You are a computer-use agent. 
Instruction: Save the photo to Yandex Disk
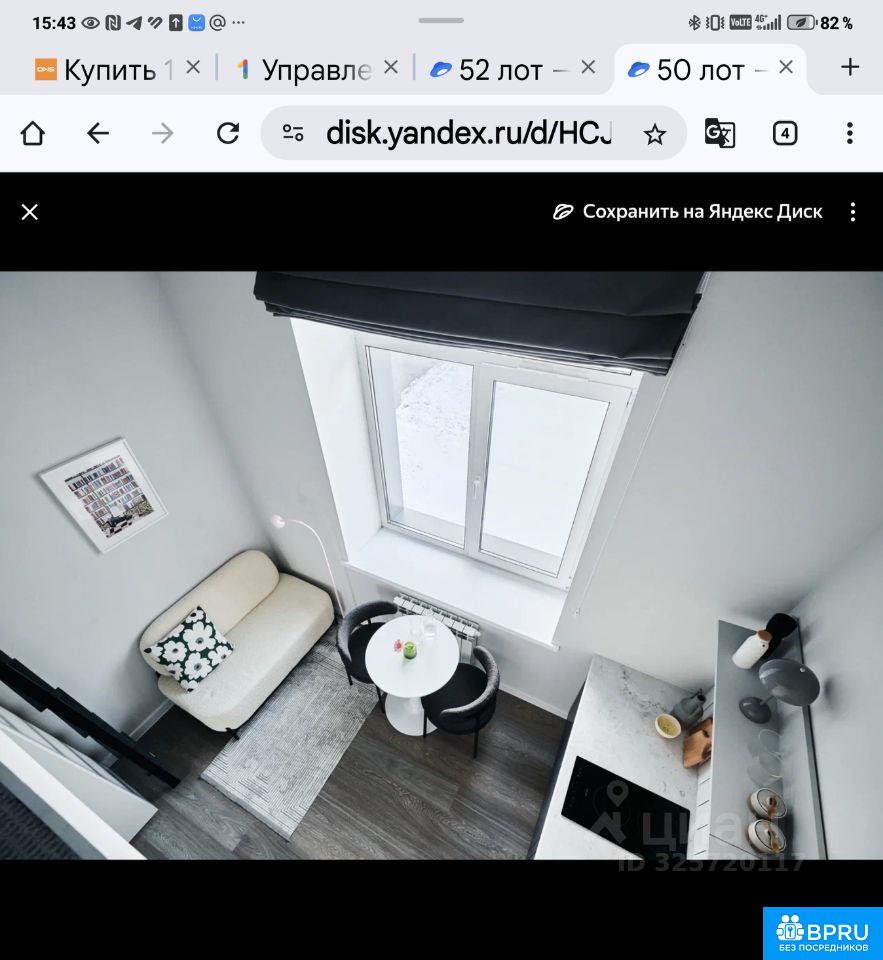tap(688, 212)
